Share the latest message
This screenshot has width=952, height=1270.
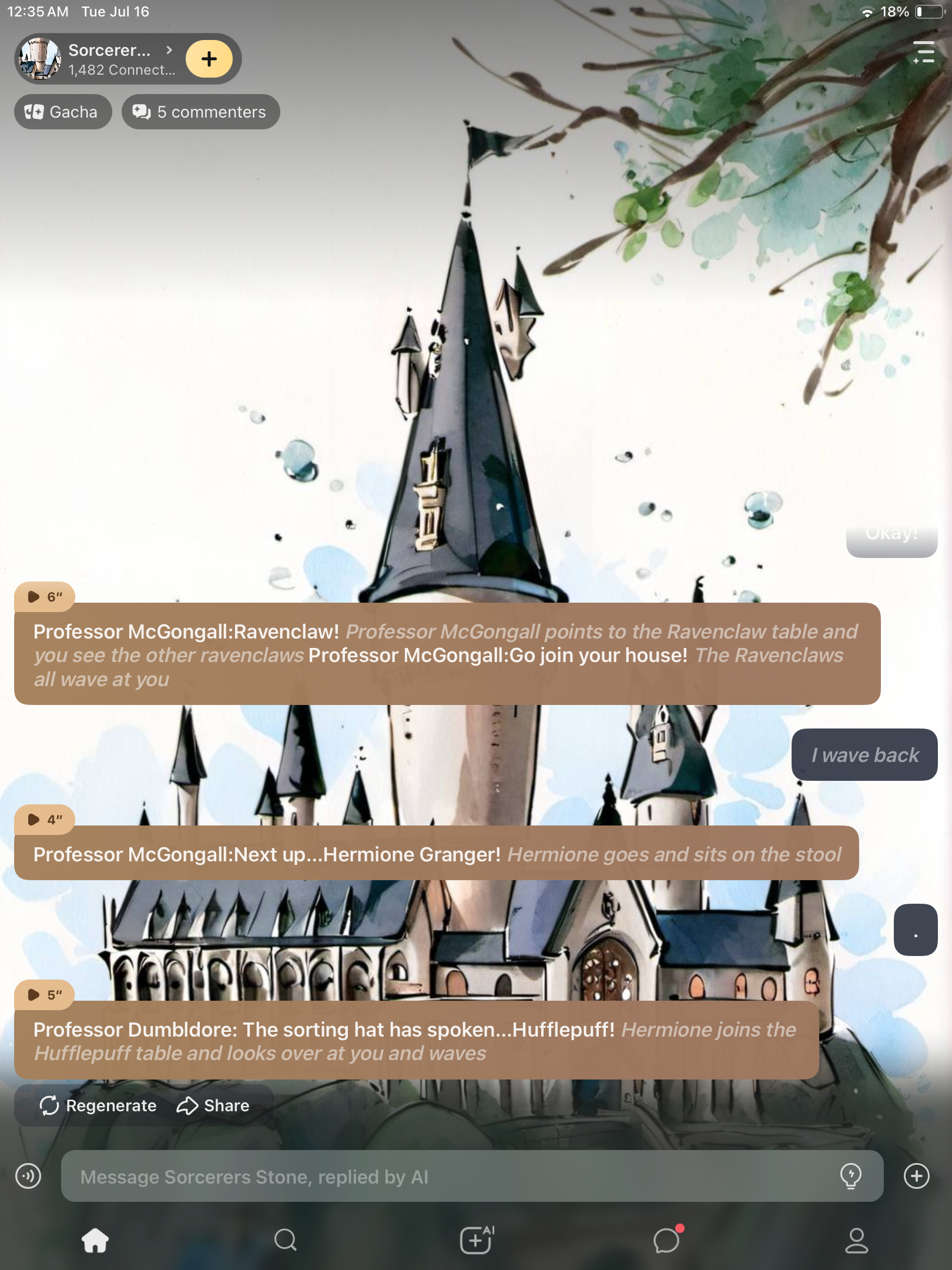tap(213, 1105)
